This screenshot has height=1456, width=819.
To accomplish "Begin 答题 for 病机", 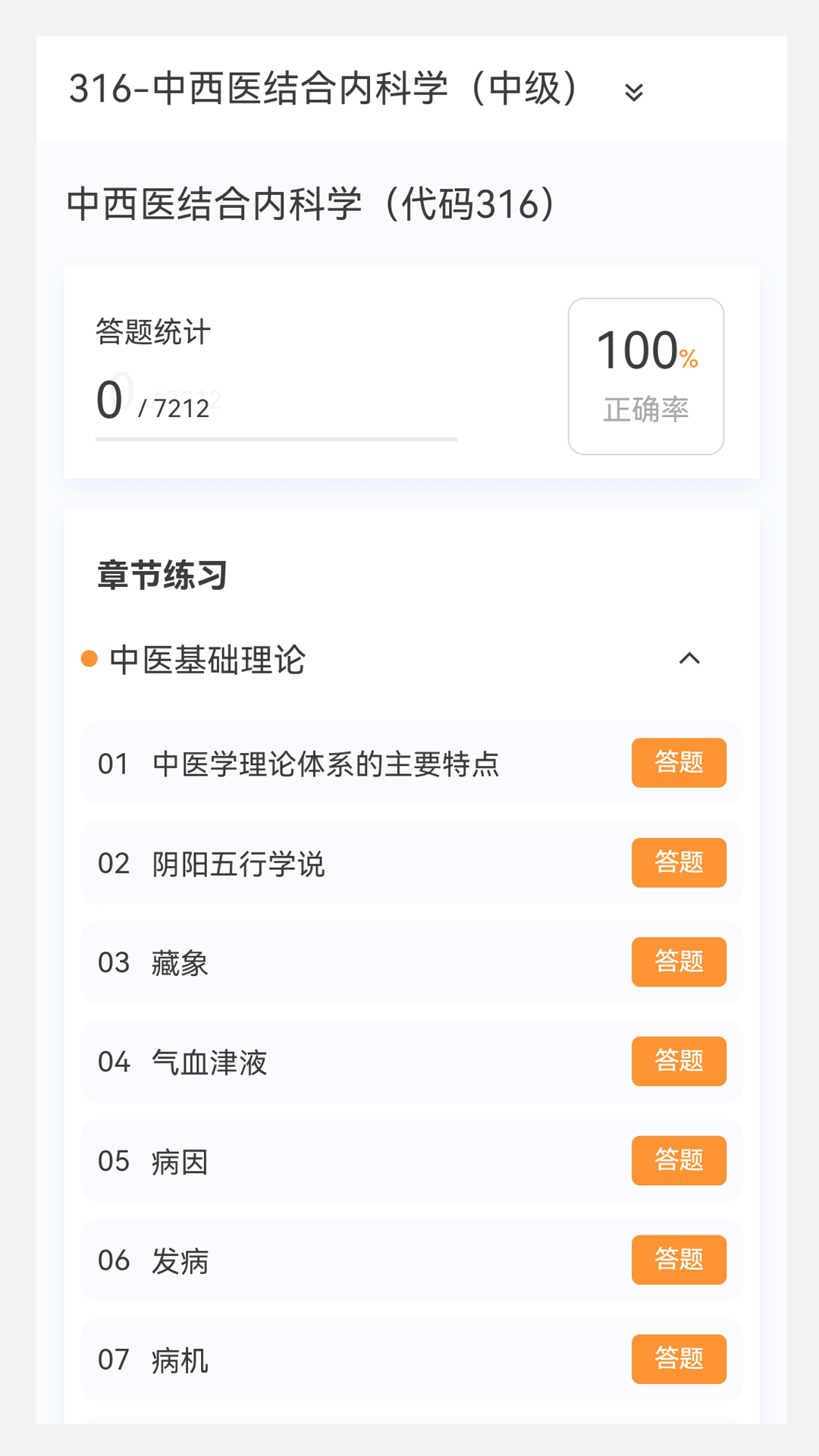I will tap(678, 1359).
